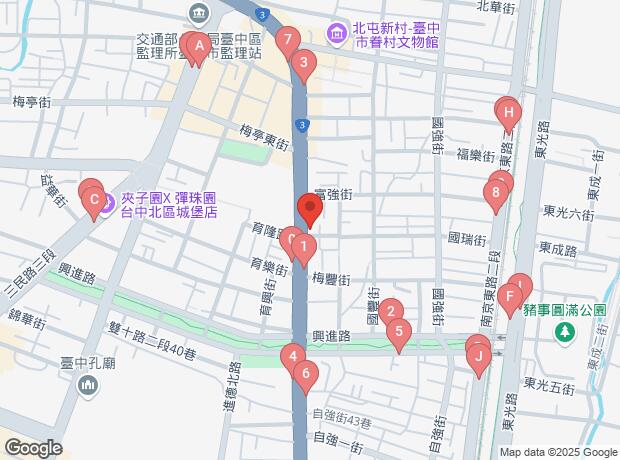Image resolution: width=620 pixels, height=460 pixels.
Task: Select the marker labeled F
Action: coord(509,296)
